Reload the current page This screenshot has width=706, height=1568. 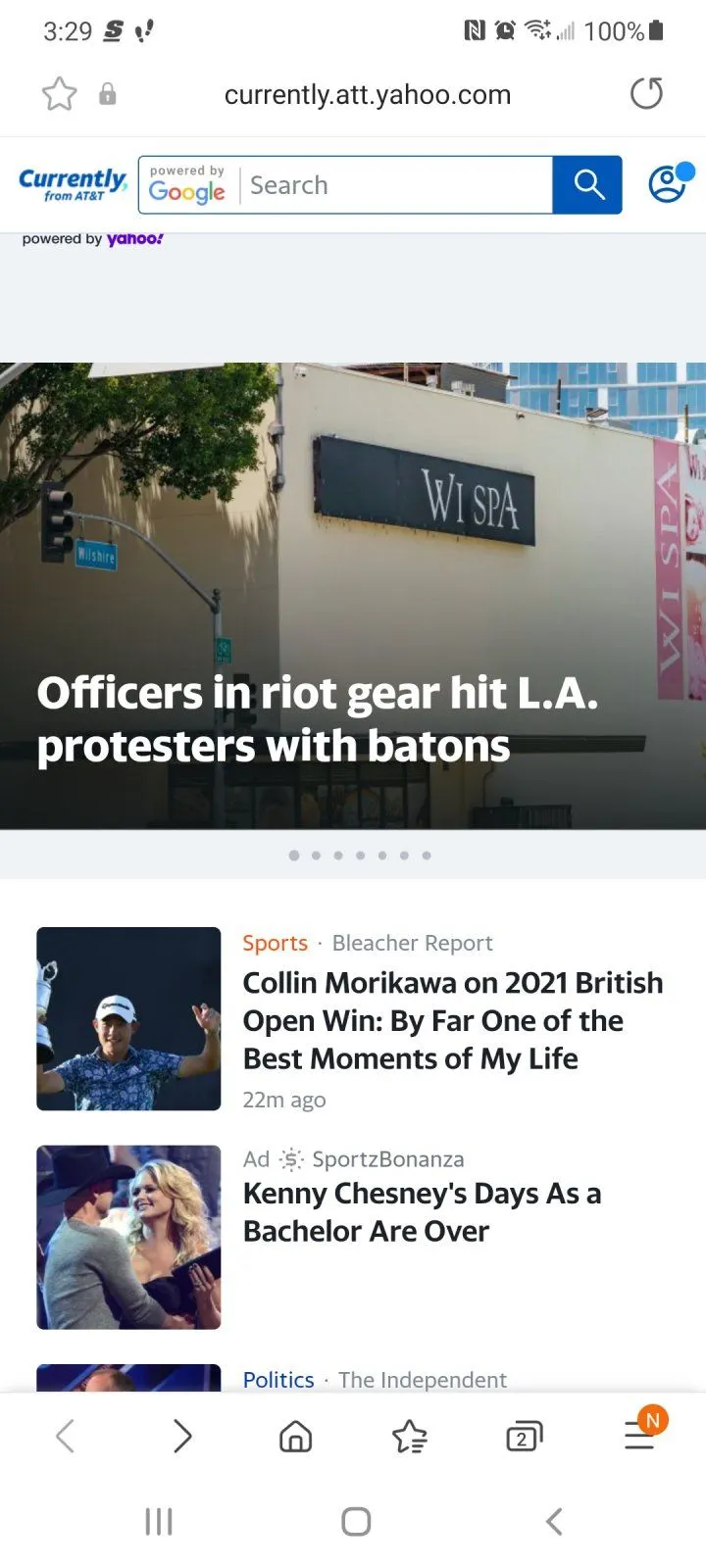pos(646,94)
